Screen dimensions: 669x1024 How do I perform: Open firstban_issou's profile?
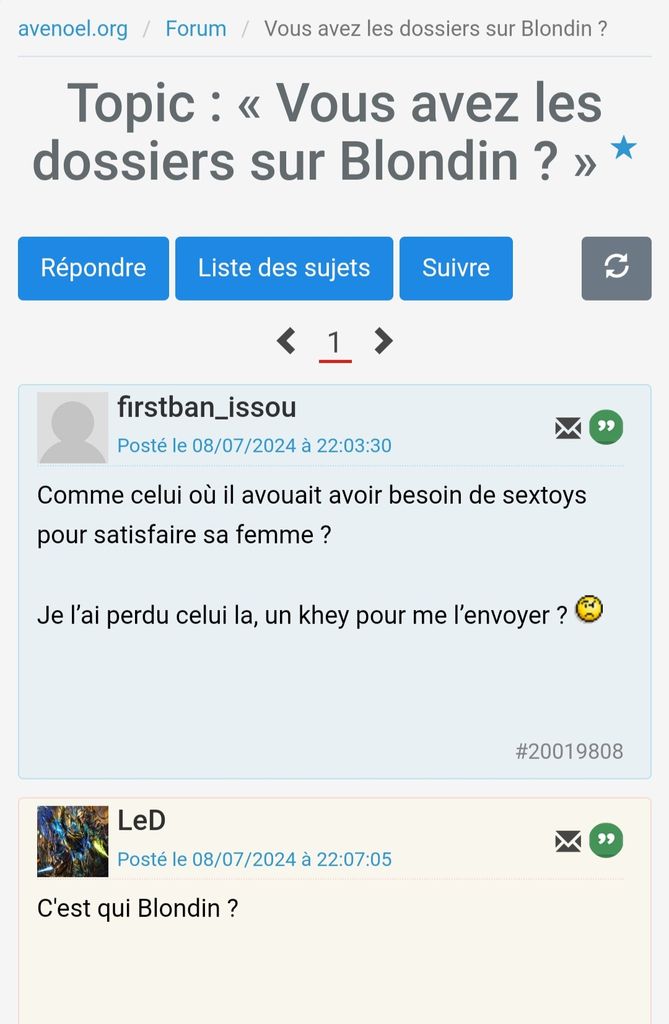coord(206,408)
